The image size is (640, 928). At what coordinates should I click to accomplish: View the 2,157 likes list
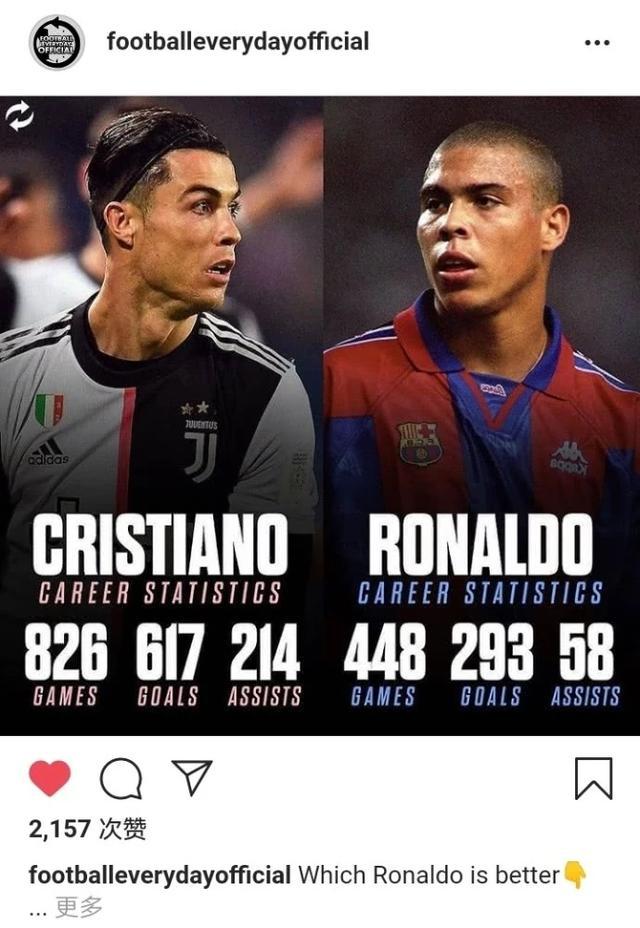pyautogui.click(x=88, y=829)
